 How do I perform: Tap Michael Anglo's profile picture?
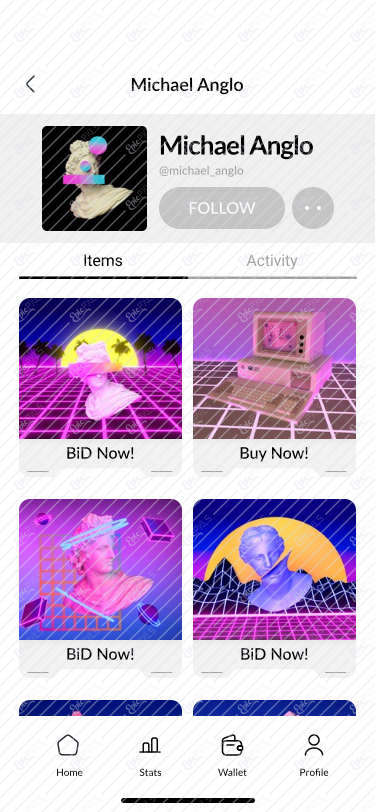coord(94,179)
